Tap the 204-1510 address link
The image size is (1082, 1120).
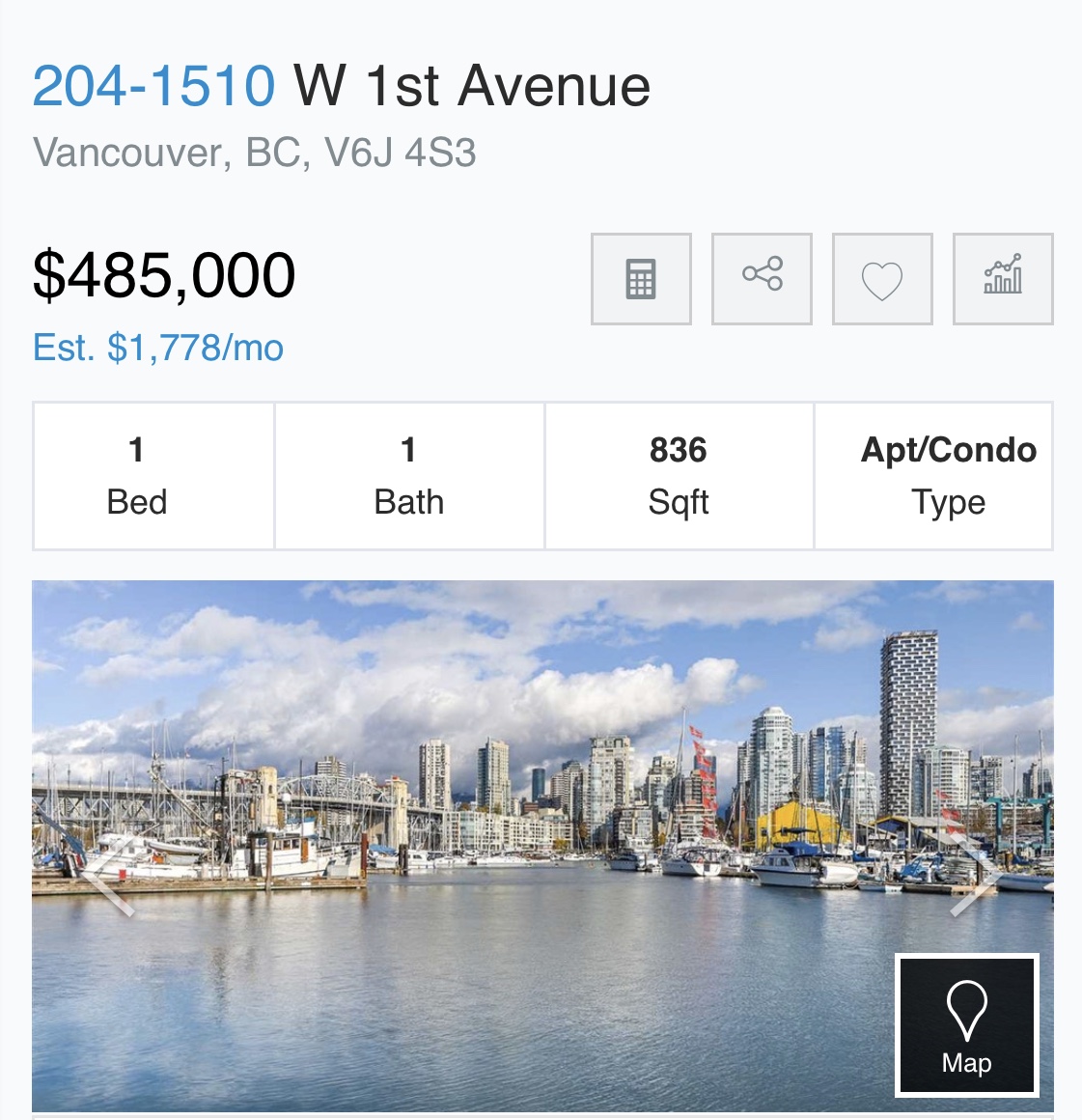click(154, 86)
